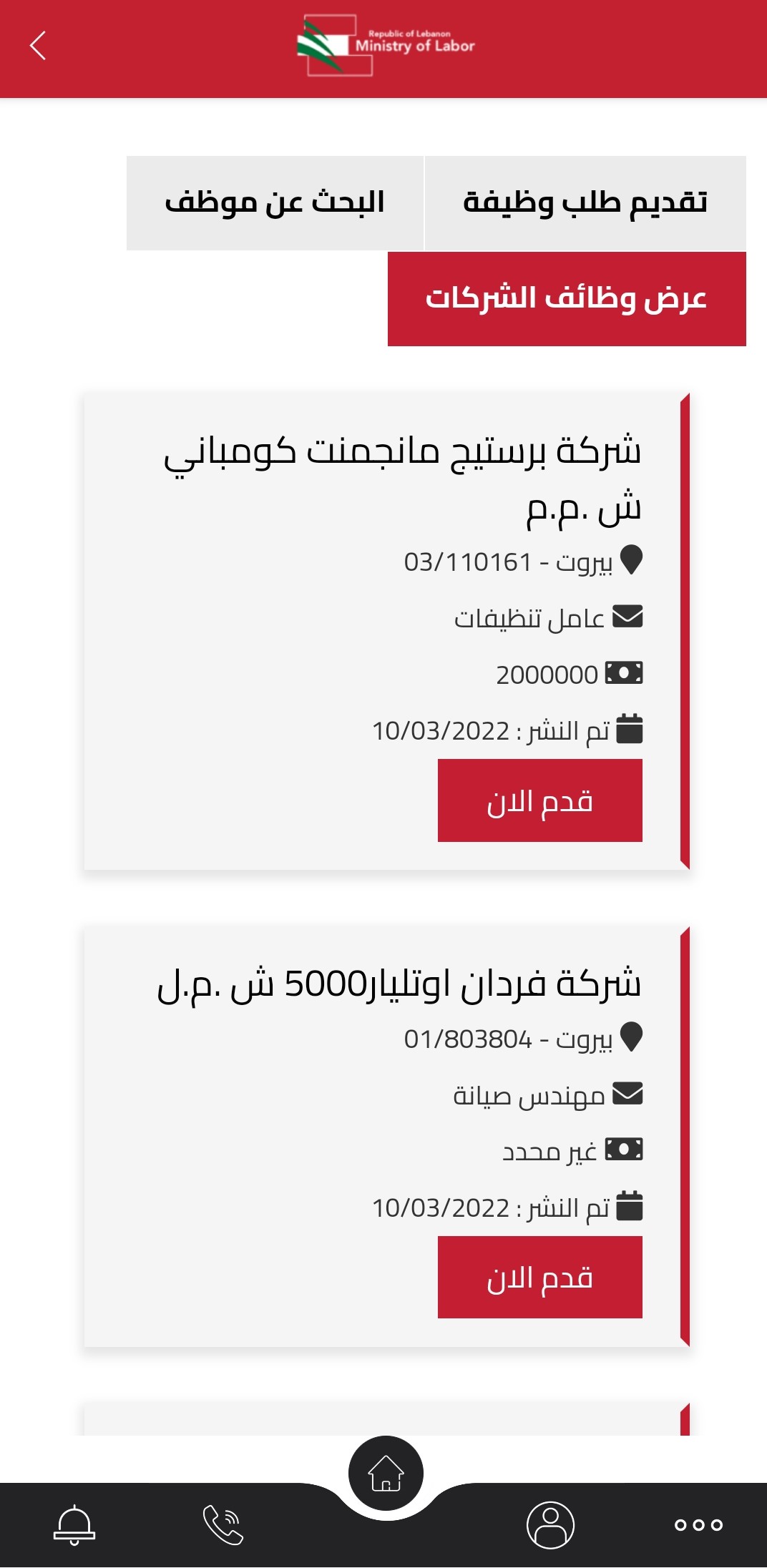Apply now for the عامل تنظيفات job
Viewport: 767px width, 1568px height.
[539, 800]
